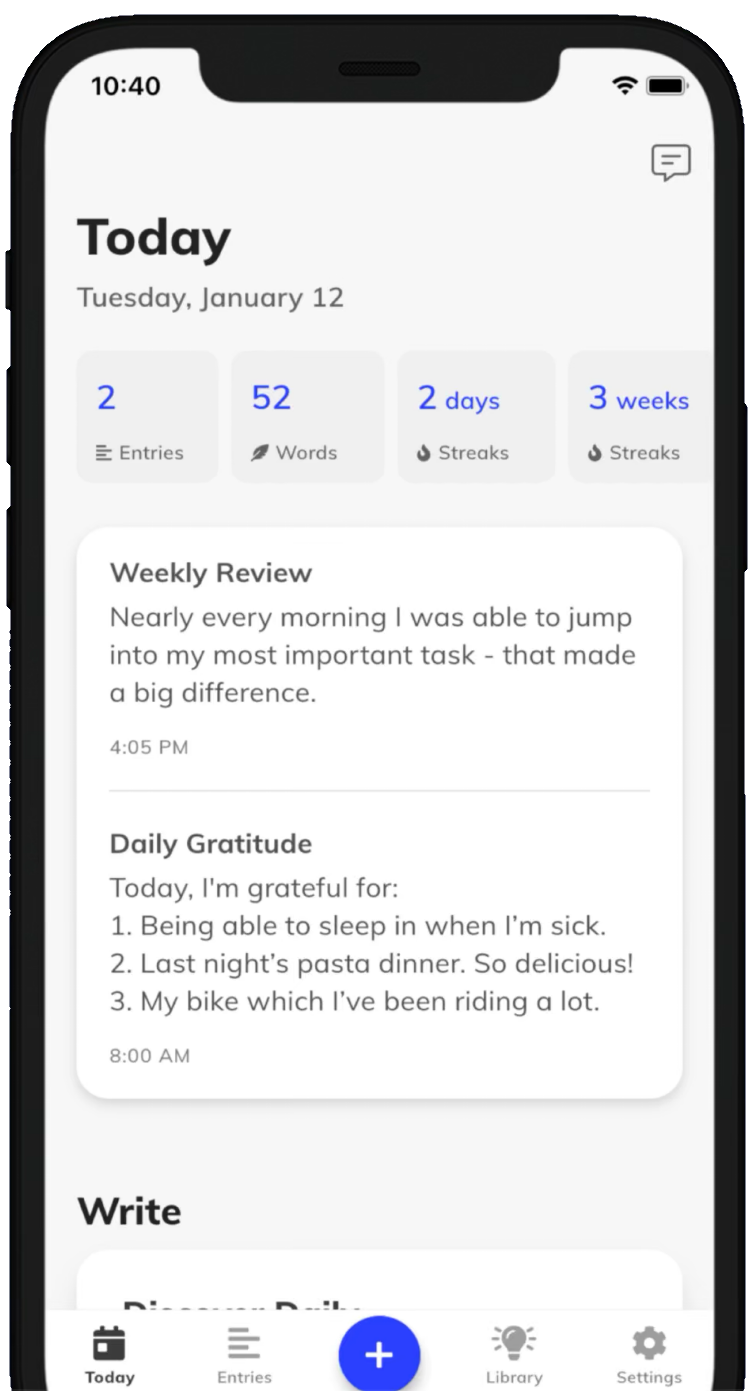The image size is (756, 1391).
Task: Switch to the Library tab
Action: pos(514,1354)
